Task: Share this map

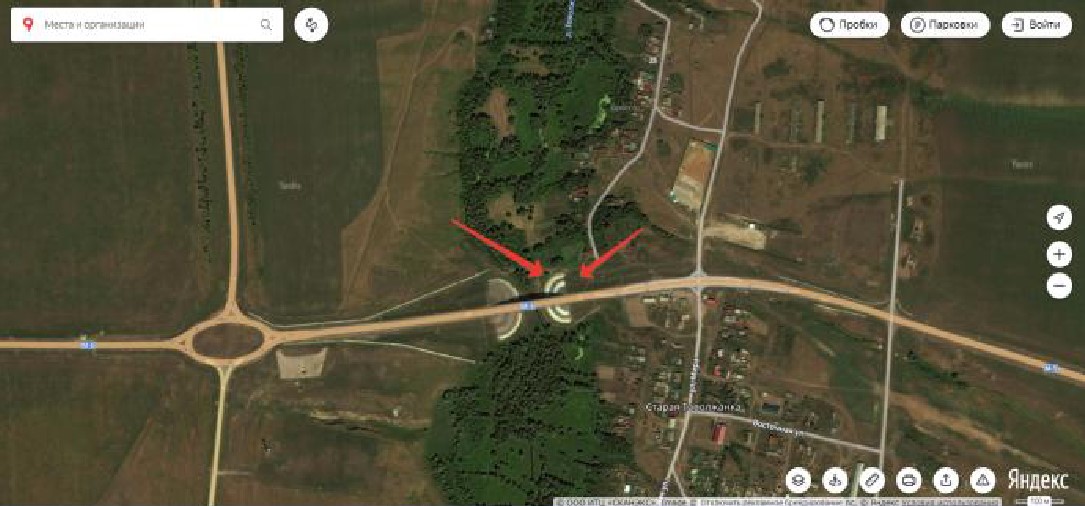Action: tap(945, 480)
